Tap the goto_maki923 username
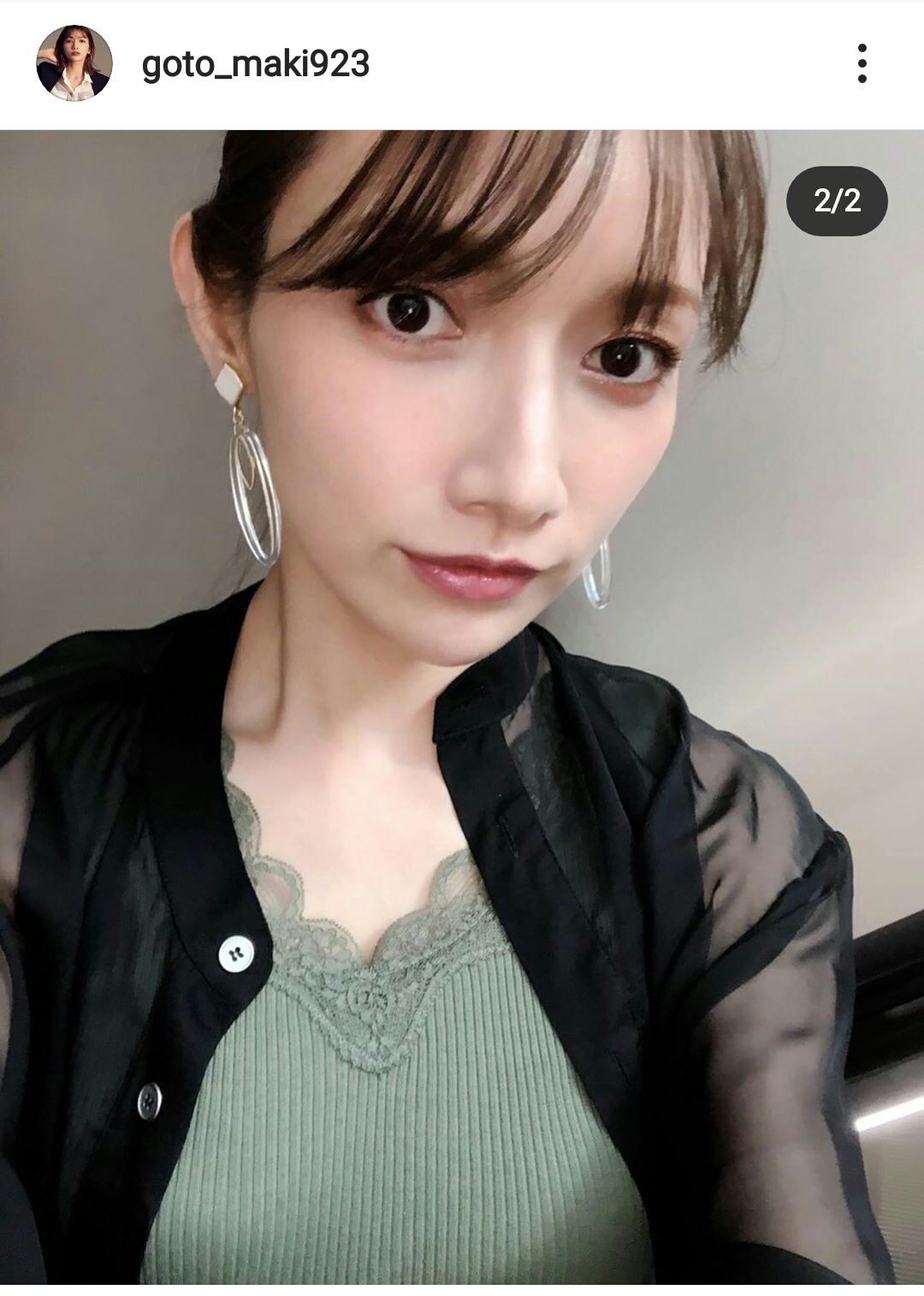924x1296 pixels. coord(255,64)
